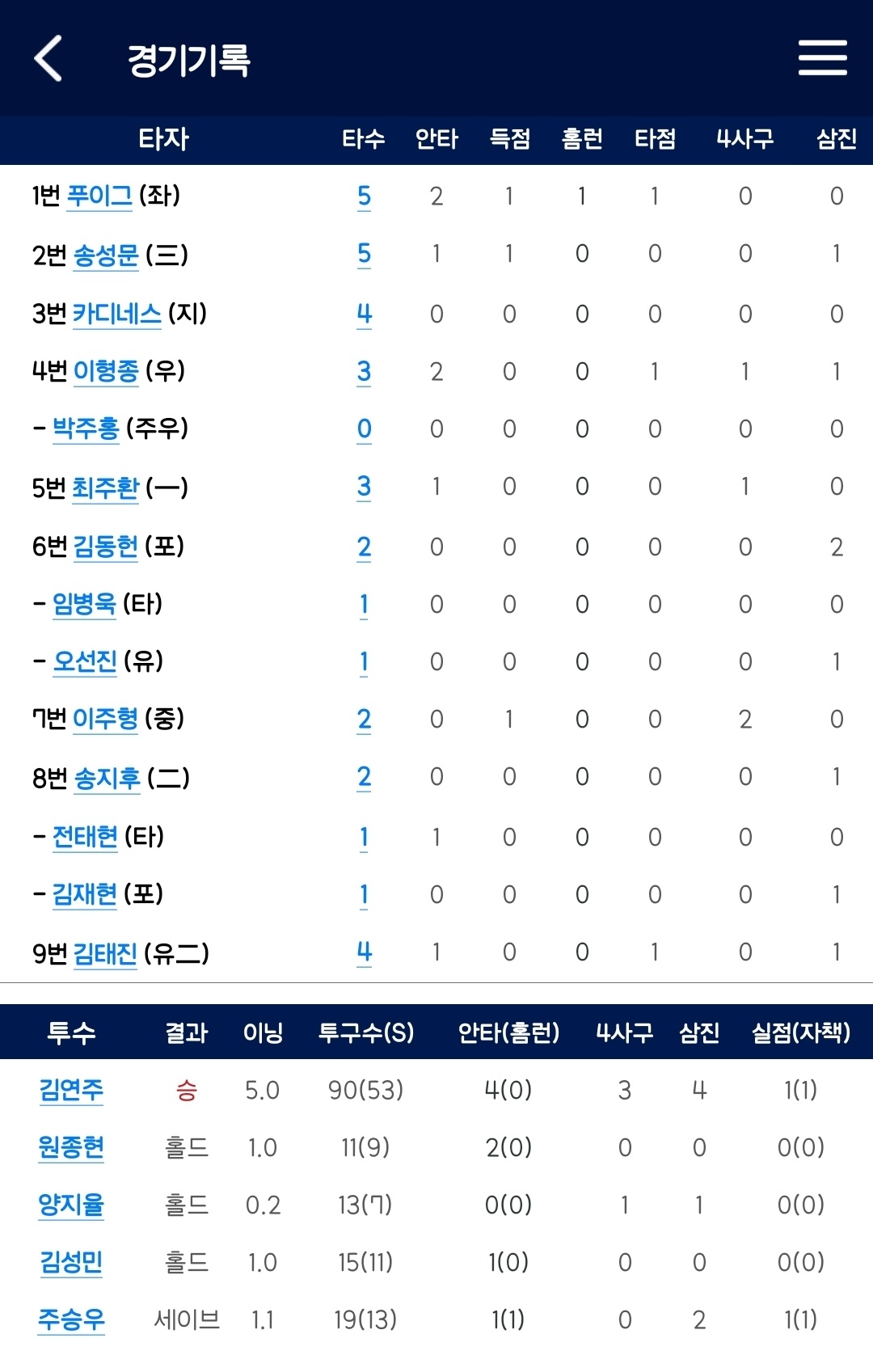The image size is (873, 1372).
Task: Open 최주환's player page
Action: point(106,488)
